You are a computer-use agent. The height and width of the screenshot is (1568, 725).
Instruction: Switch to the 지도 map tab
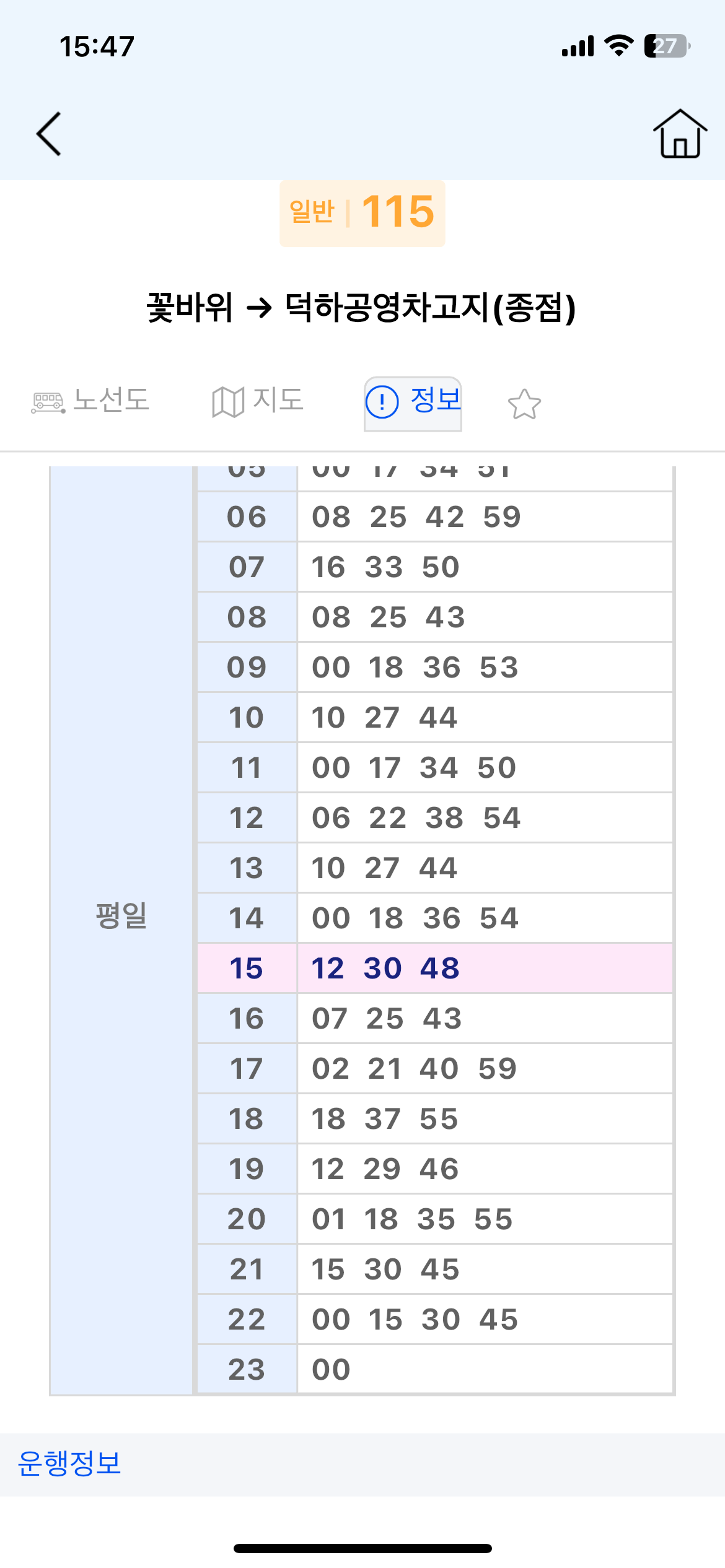point(257,401)
